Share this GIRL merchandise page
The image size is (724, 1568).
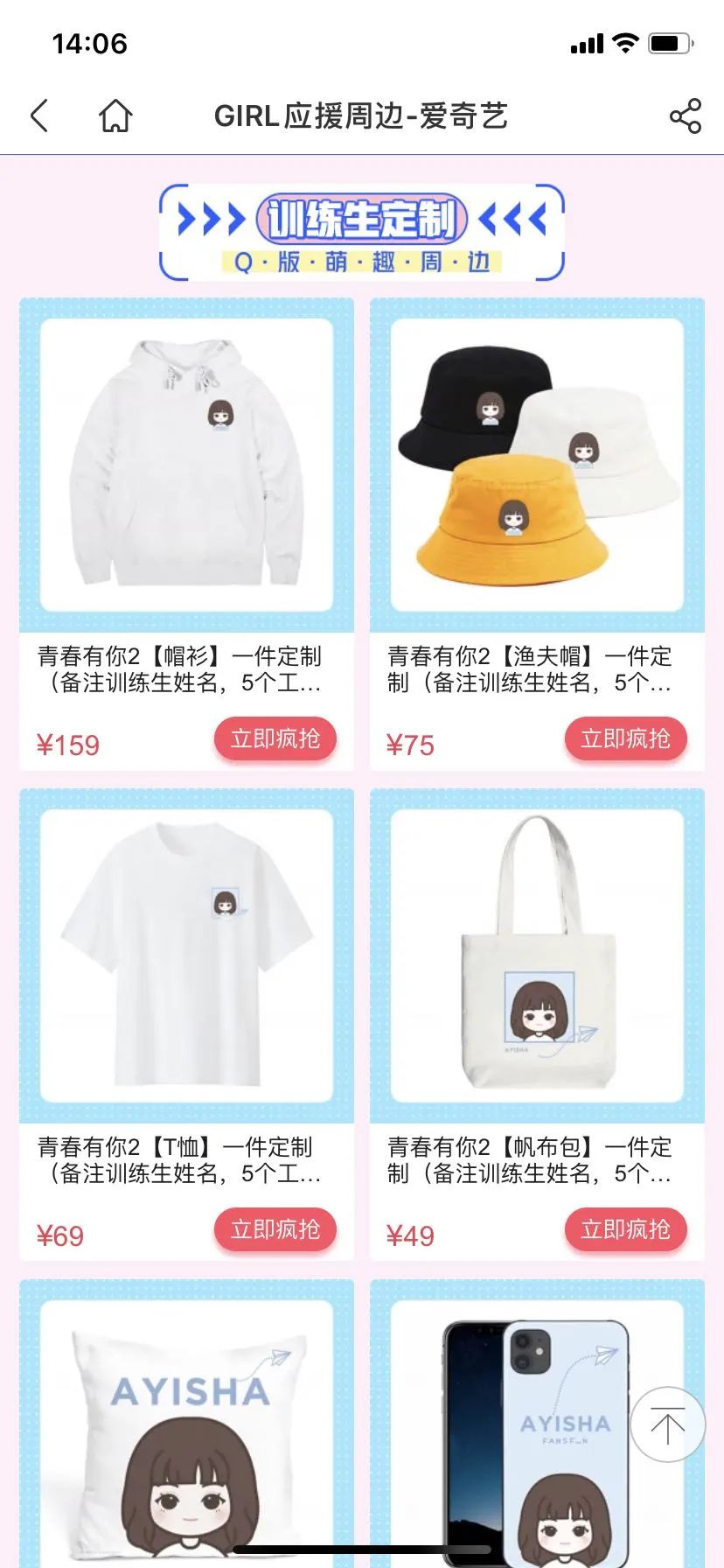pyautogui.click(x=685, y=115)
